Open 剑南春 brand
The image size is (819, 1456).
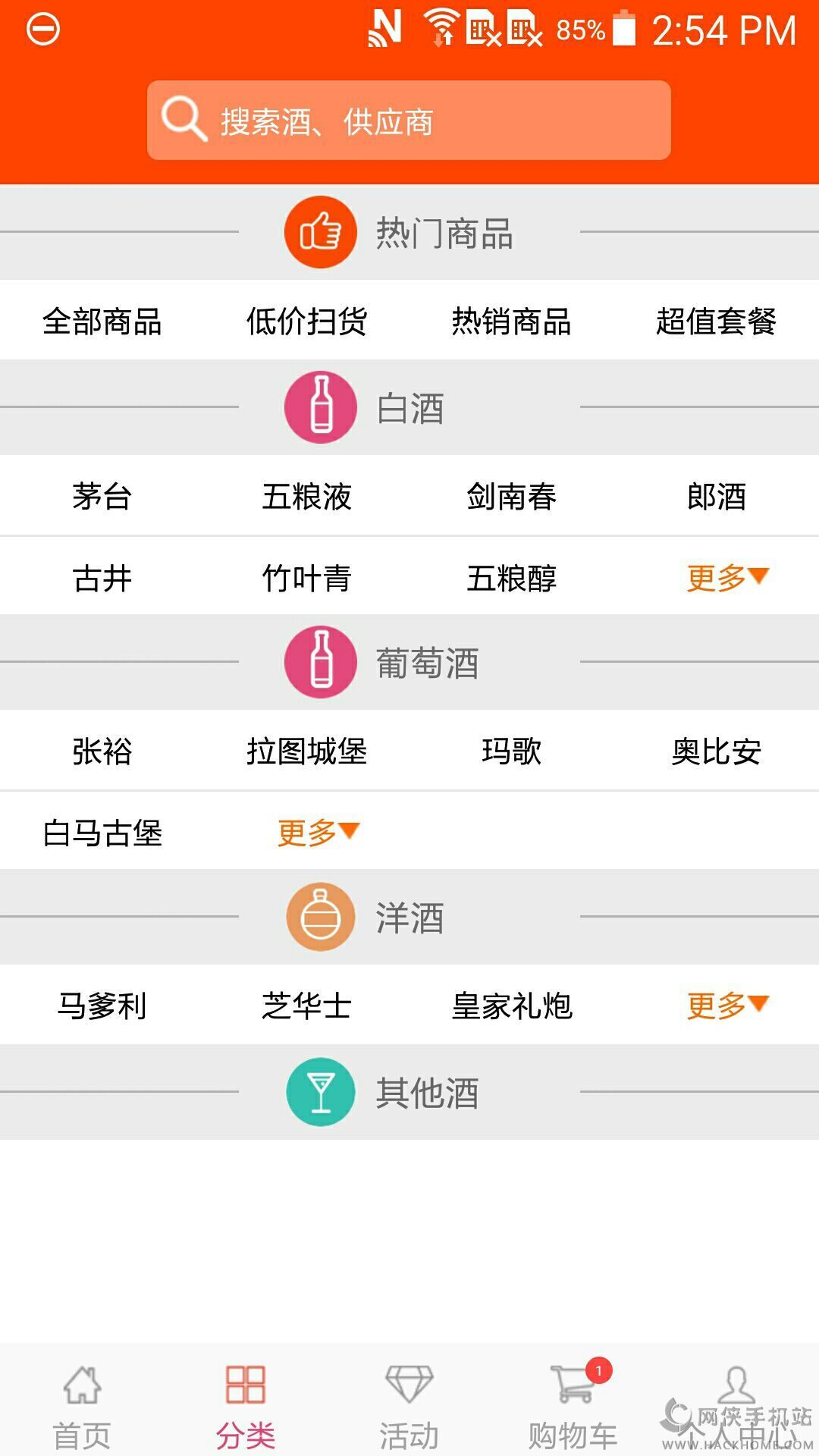coord(512,497)
